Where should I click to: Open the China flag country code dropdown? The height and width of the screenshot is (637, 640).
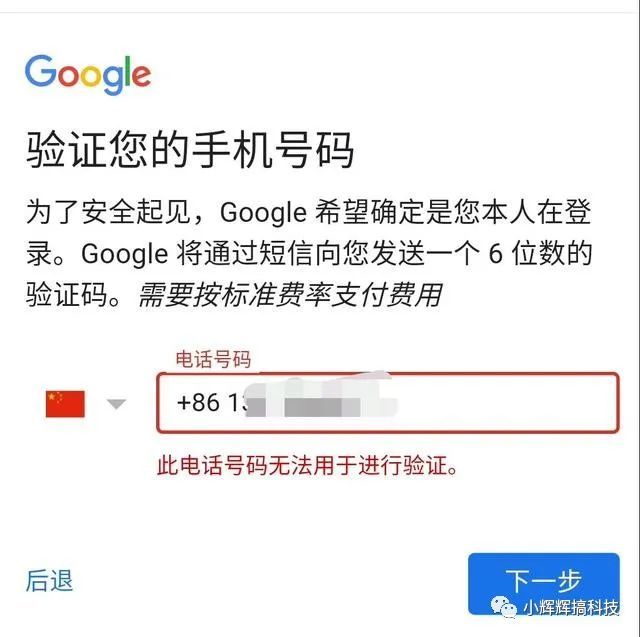tap(86, 404)
